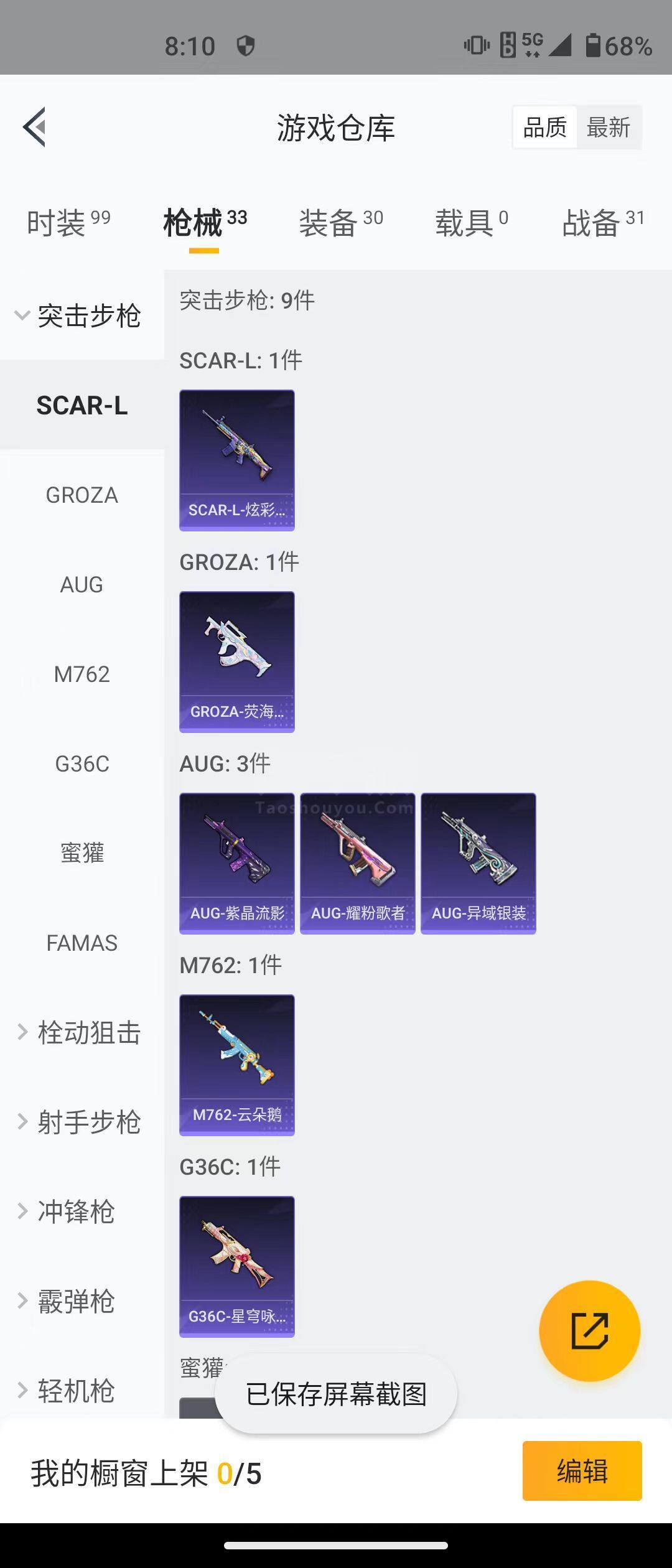This screenshot has height=1568, width=672.
Task: Tap the orange share floating button
Action: 589,1332
